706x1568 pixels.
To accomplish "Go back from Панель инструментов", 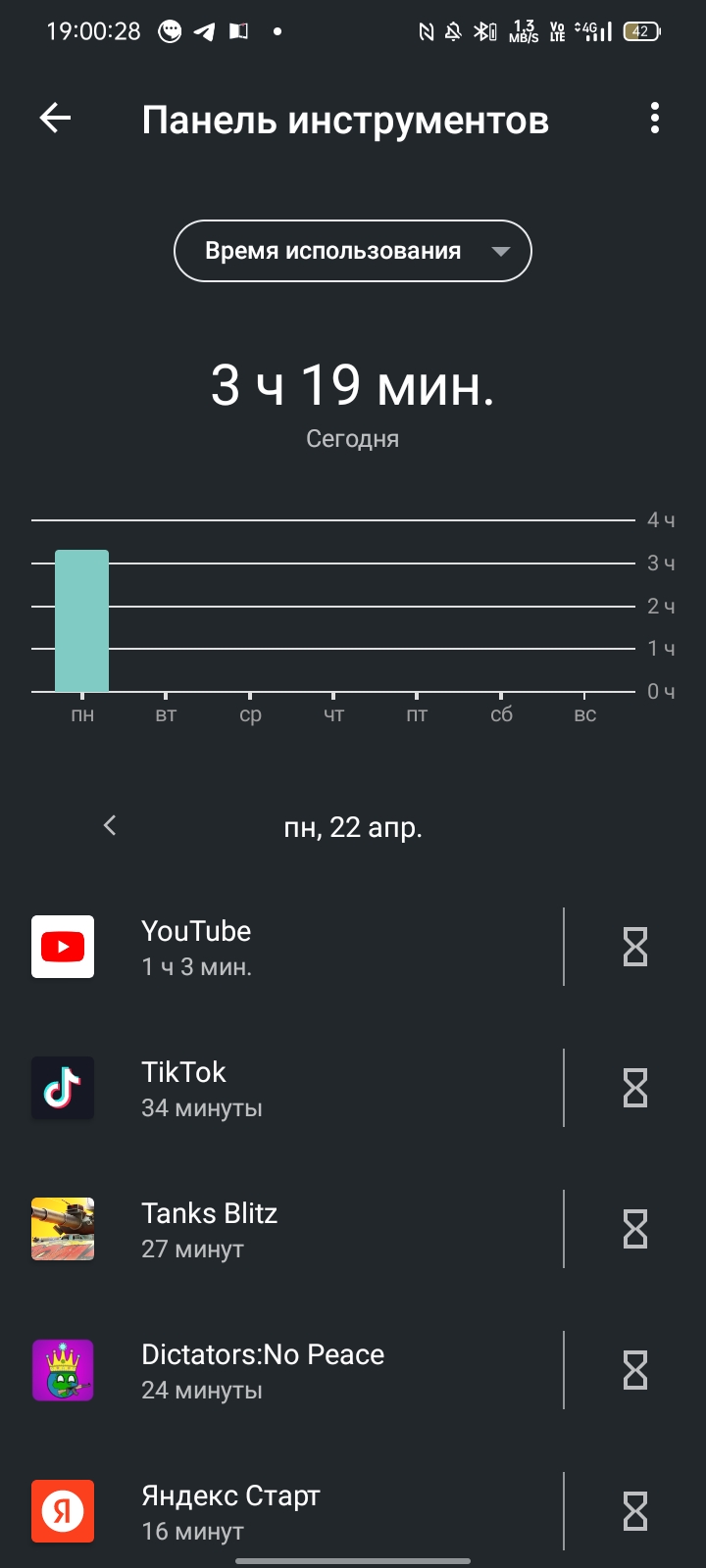I will coord(56,119).
